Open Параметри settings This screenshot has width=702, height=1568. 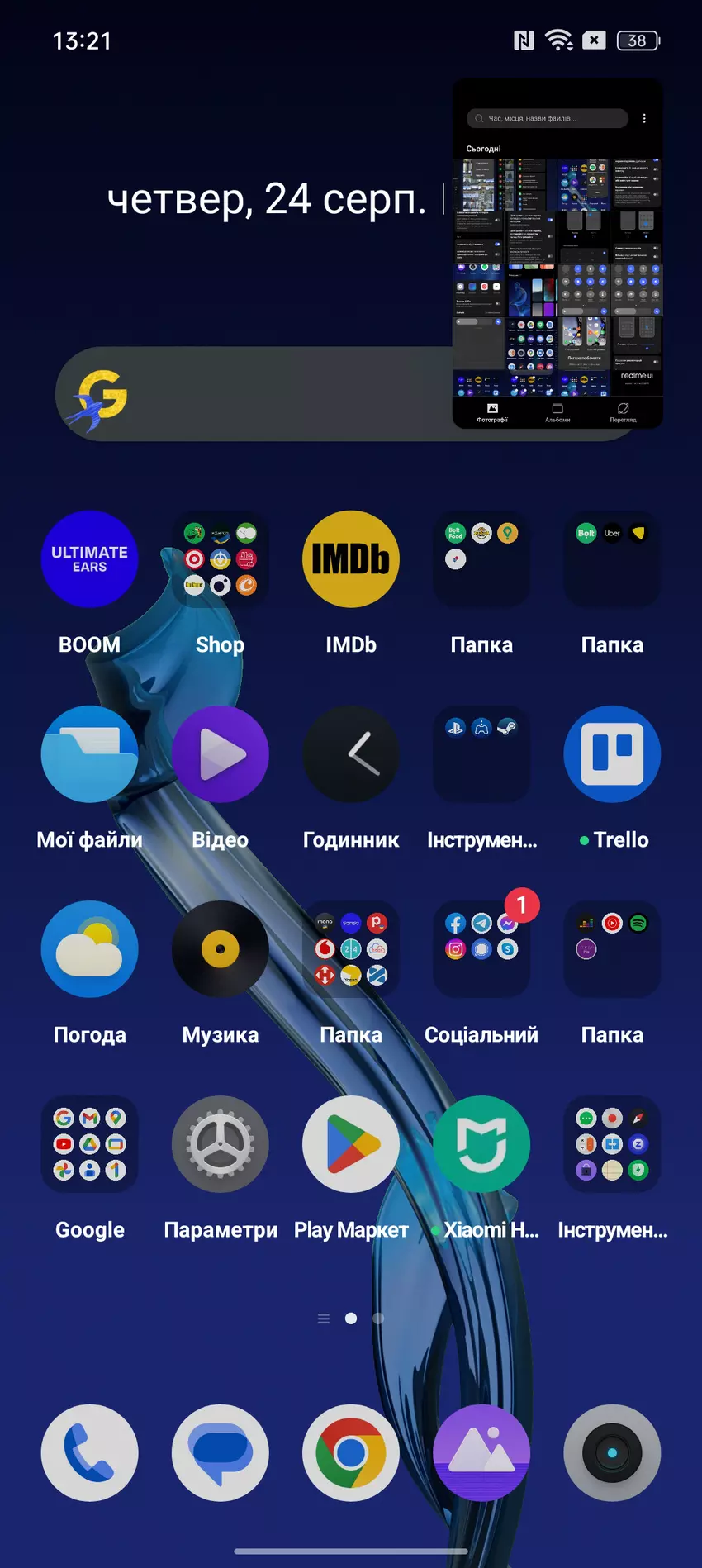(x=220, y=1144)
